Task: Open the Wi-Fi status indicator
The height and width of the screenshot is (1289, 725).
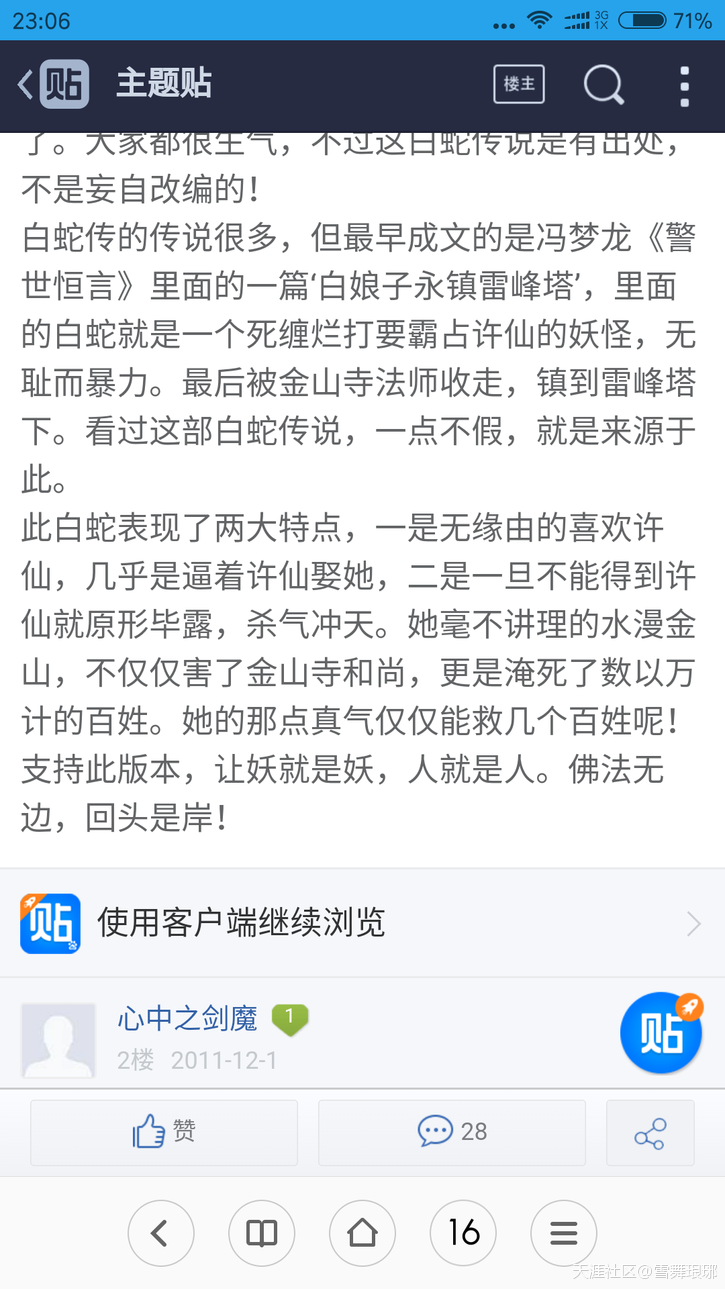Action: coord(539,19)
